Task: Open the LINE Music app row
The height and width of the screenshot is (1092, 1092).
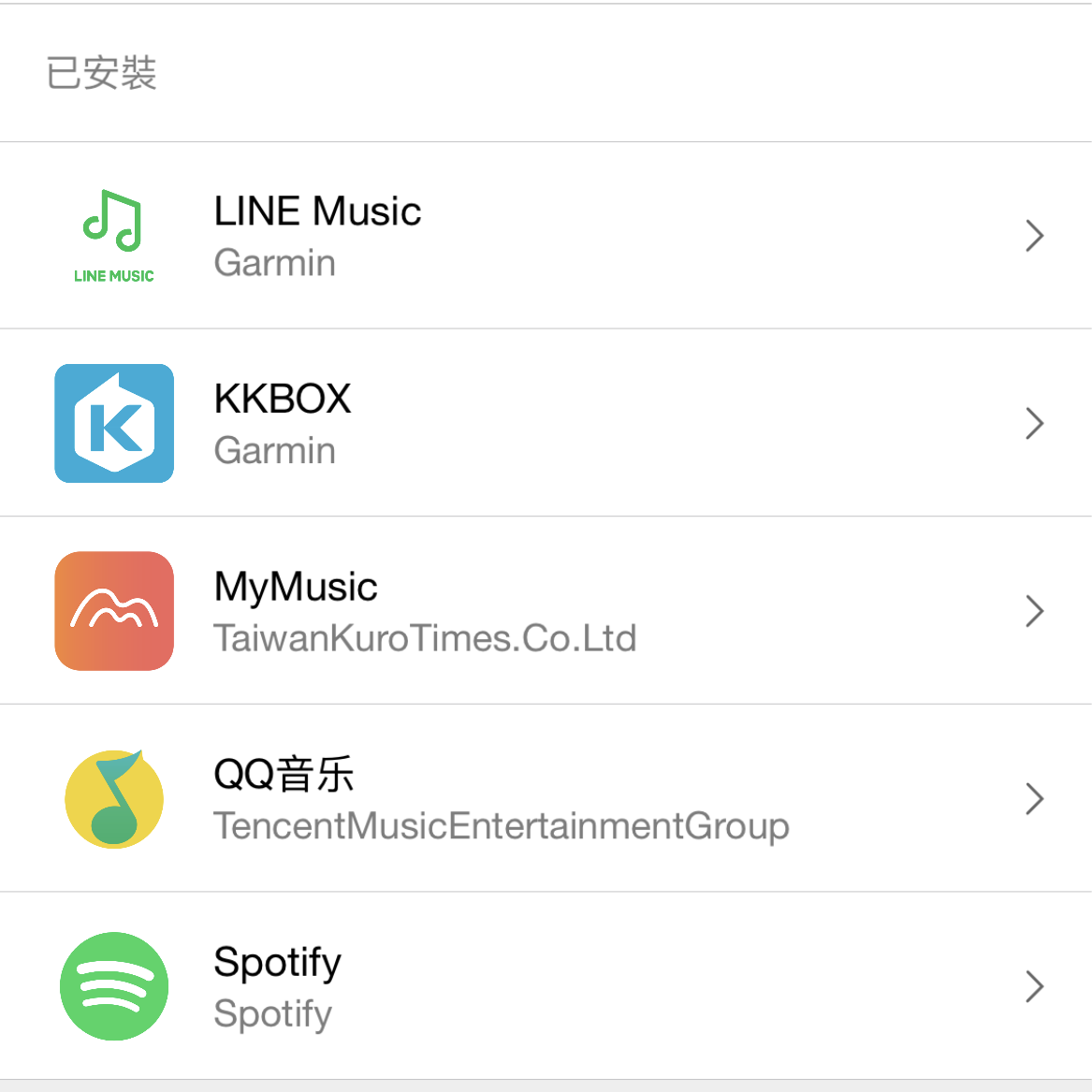Action: pos(546,236)
